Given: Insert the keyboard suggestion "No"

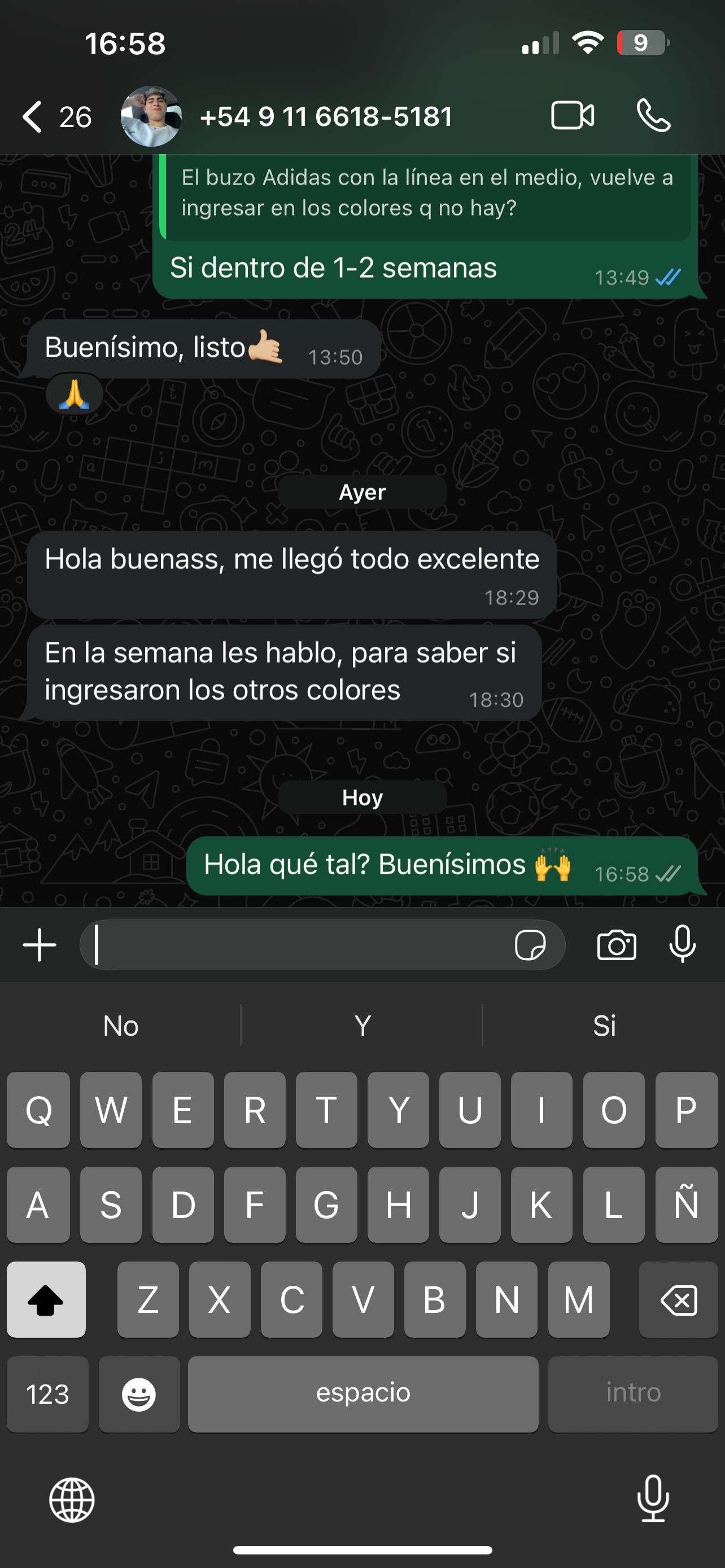Looking at the screenshot, I should click(x=120, y=1026).
